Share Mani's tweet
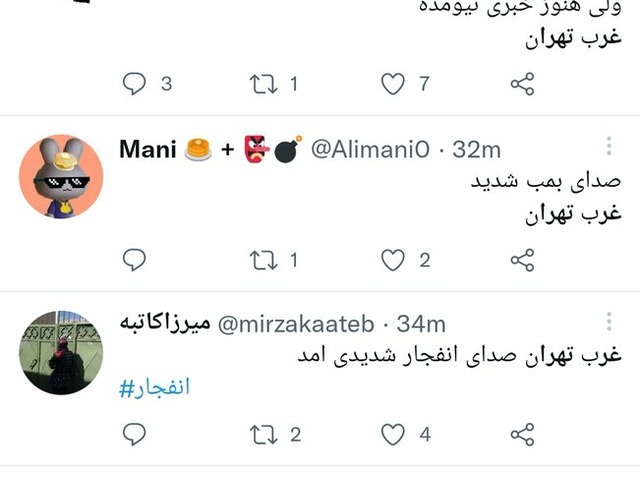This screenshot has width=640, height=480. [522, 260]
